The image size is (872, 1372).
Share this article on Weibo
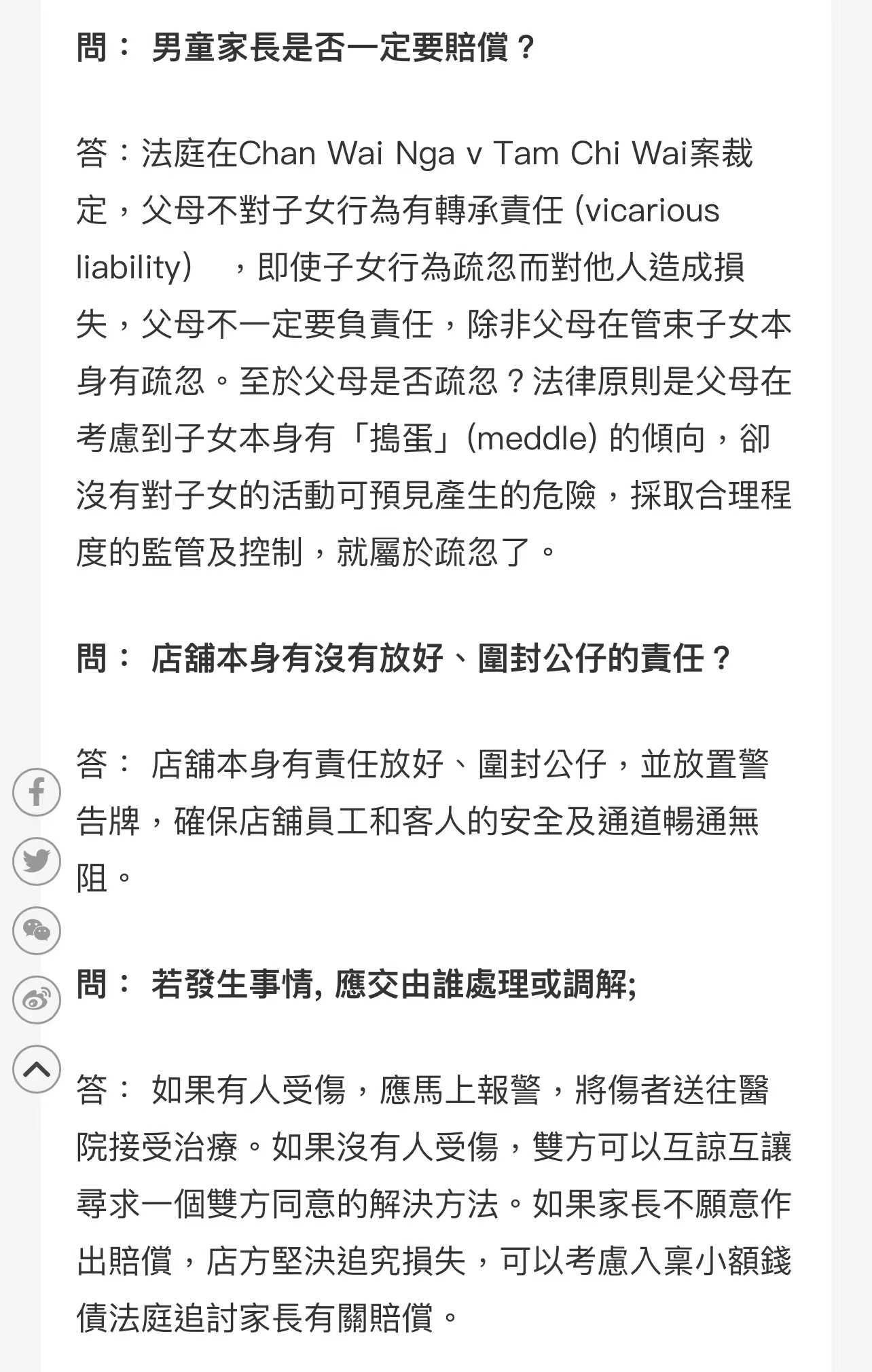(x=37, y=1000)
